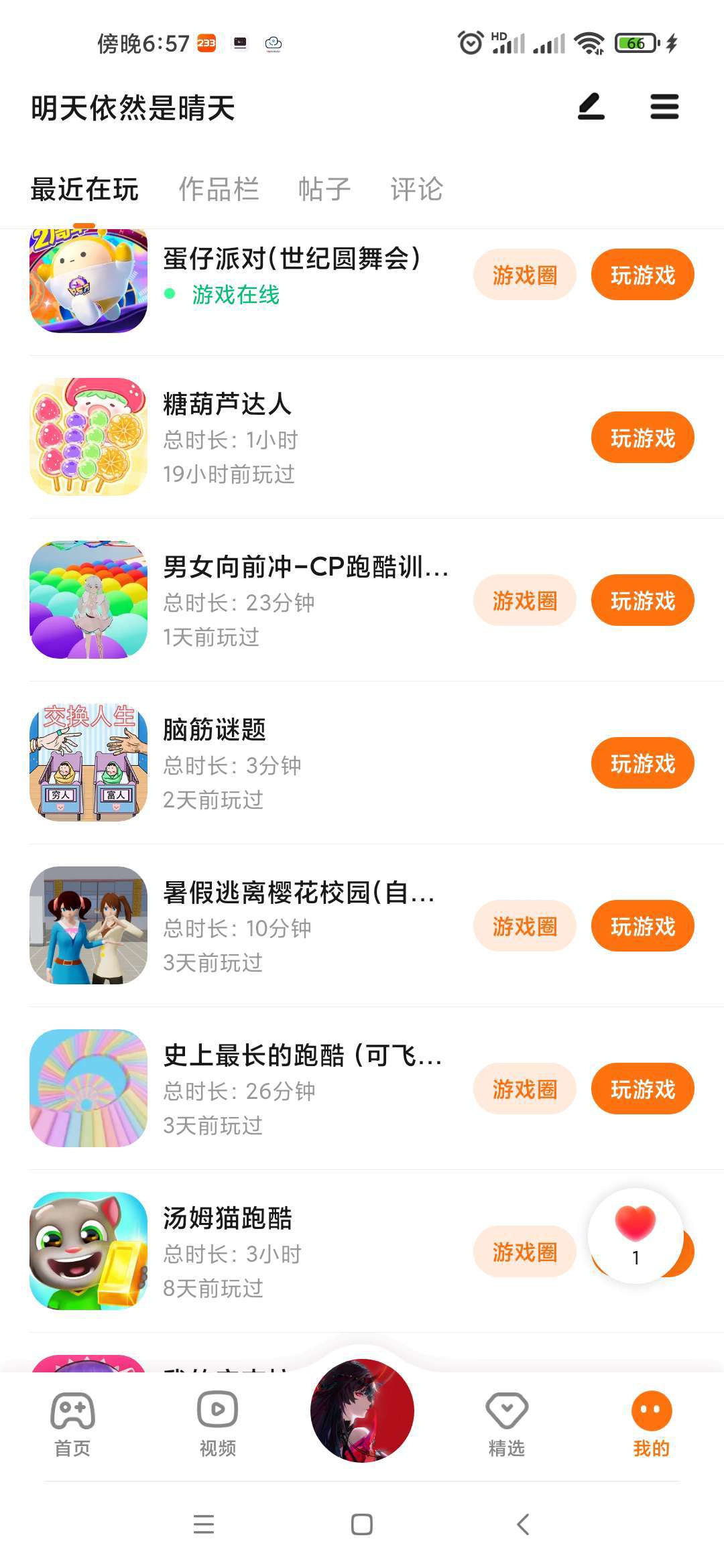The width and height of the screenshot is (724, 1568).
Task: Start 脑筋谜题 with 玩游戏
Action: [x=642, y=763]
